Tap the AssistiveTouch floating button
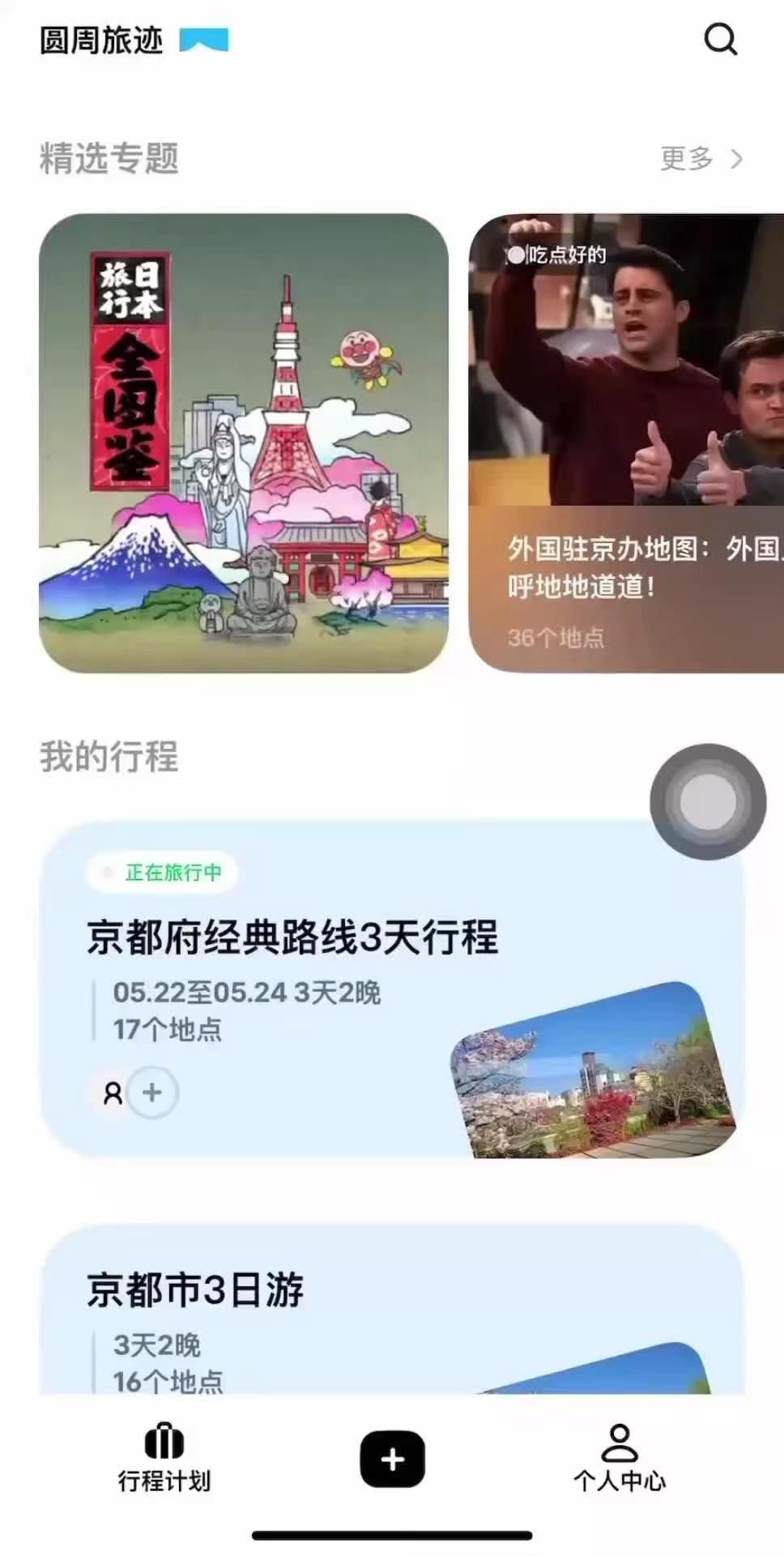Image resolution: width=784 pixels, height=1556 pixels. pos(708,802)
